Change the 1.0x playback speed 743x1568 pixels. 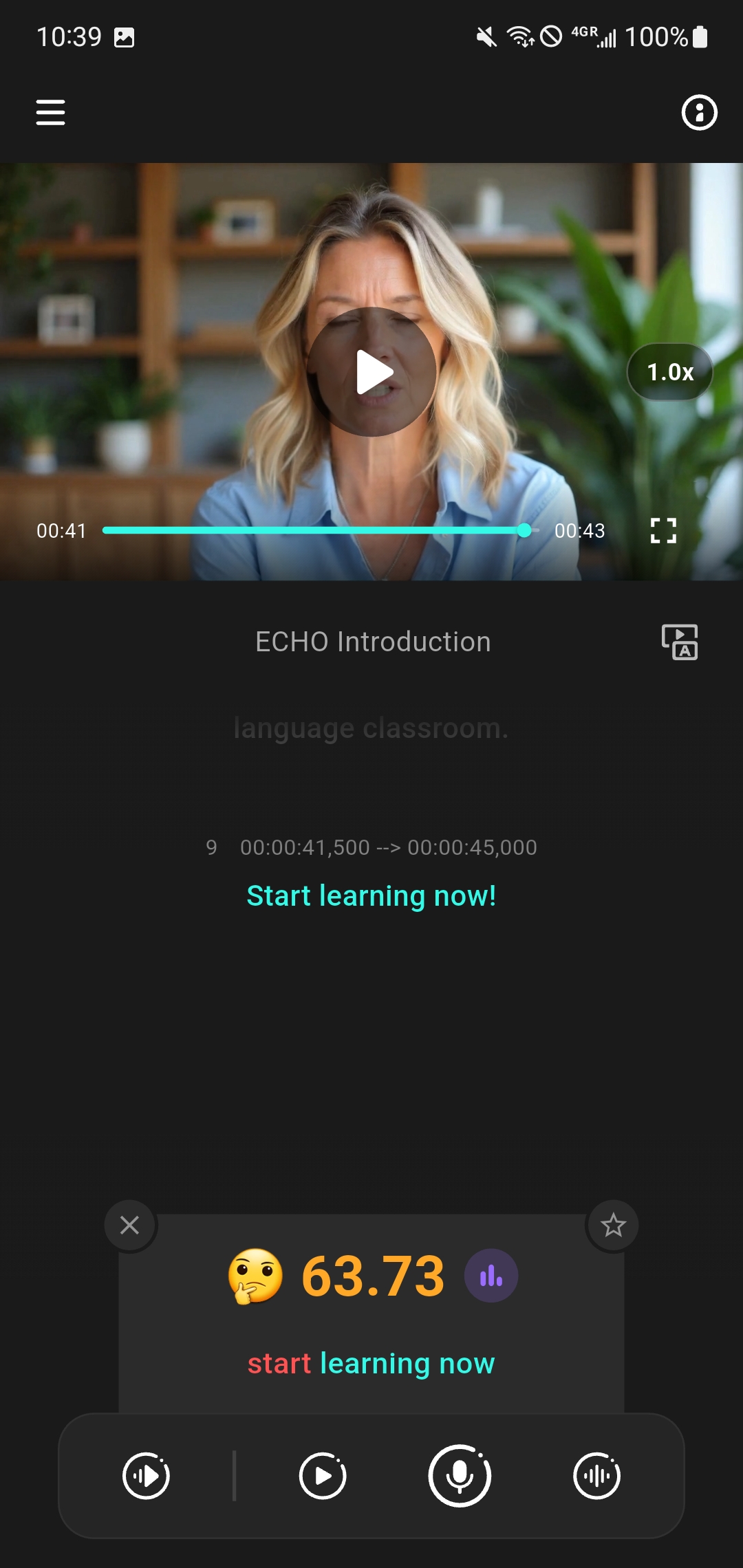[x=669, y=372]
